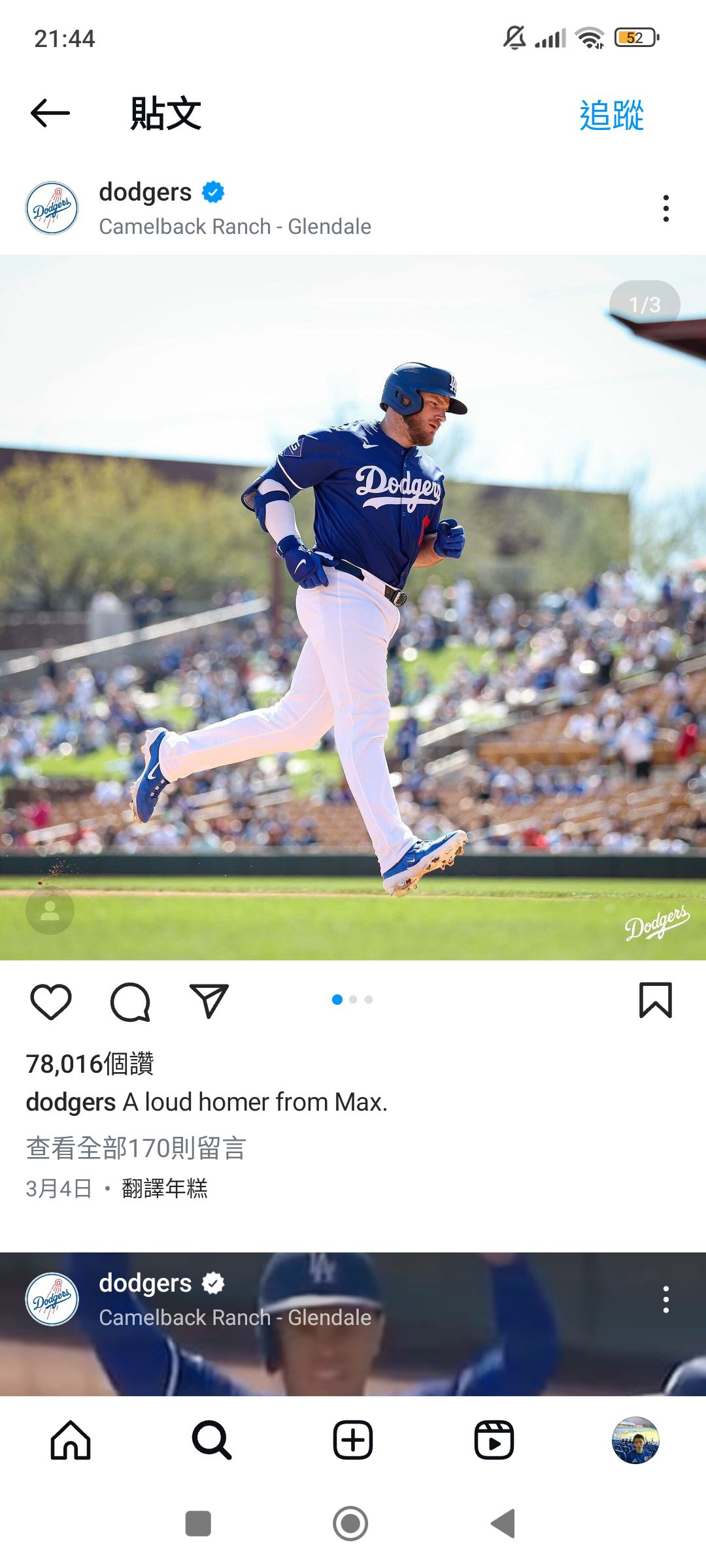
Task: Go back using the top arrow
Action: pyautogui.click(x=50, y=113)
